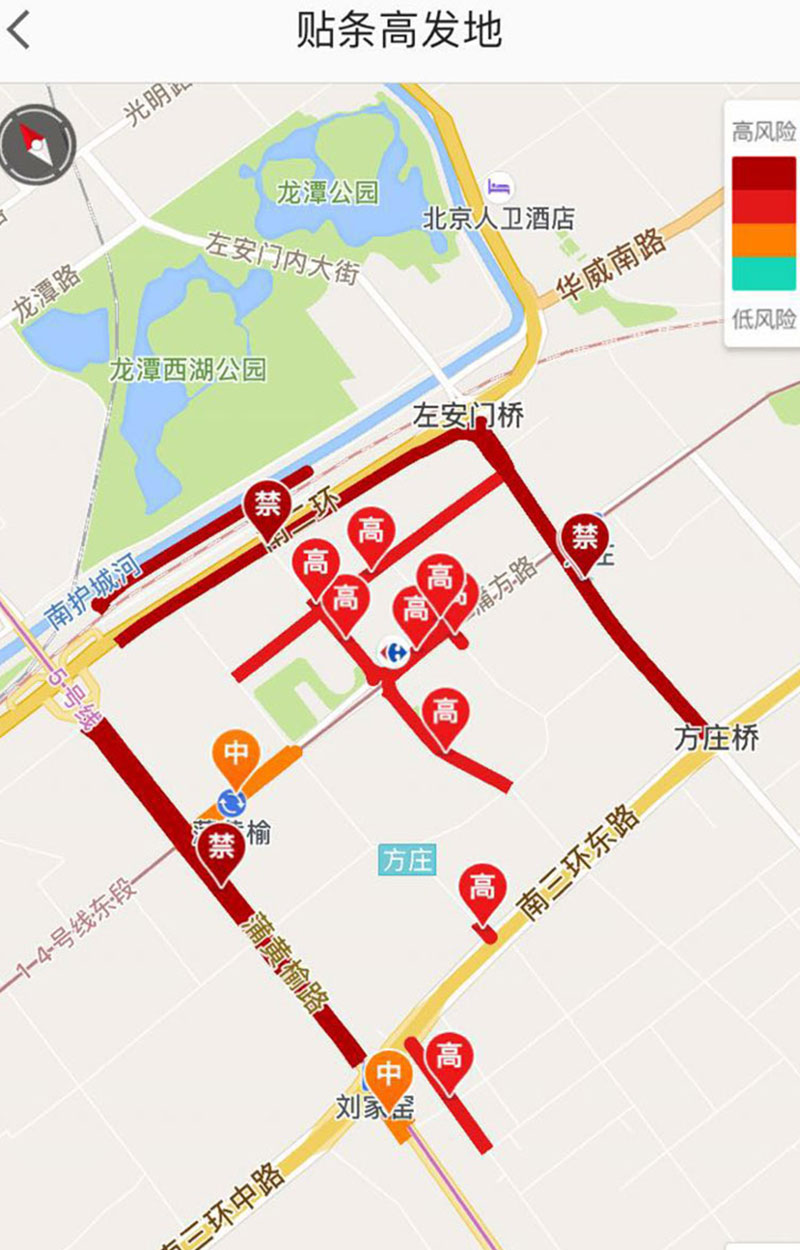The image size is (800, 1250).
Task: Tap the 禁 marker on the road to 方庄桥
Action: point(584,539)
